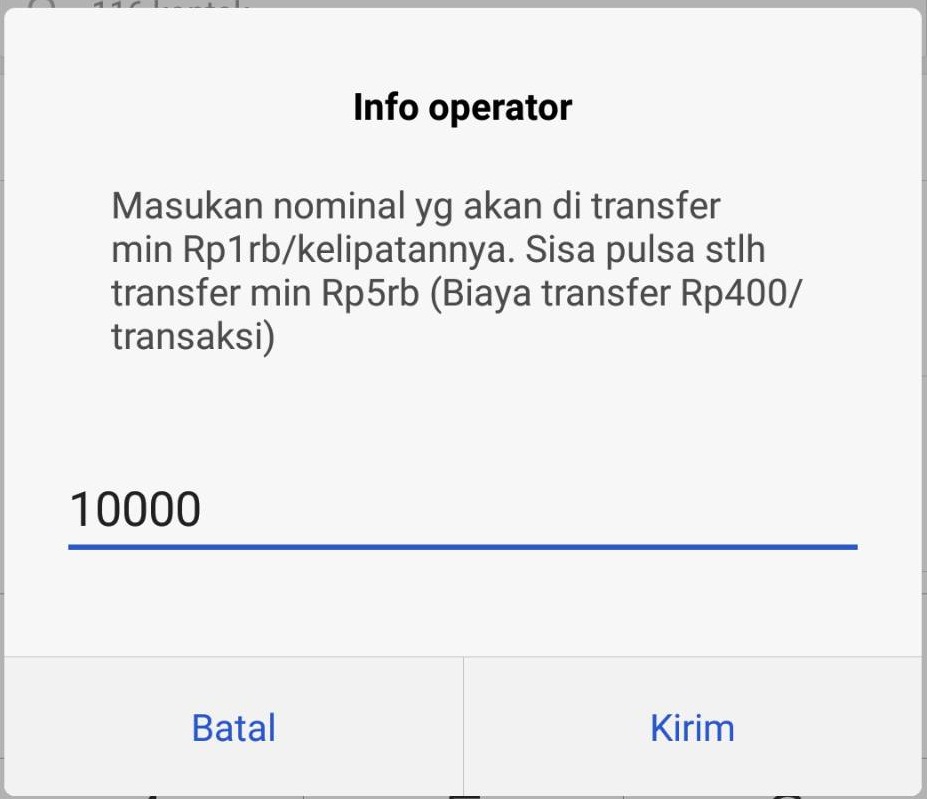927x799 pixels.
Task: Cancel the transfer with Batal
Action: click(x=233, y=727)
